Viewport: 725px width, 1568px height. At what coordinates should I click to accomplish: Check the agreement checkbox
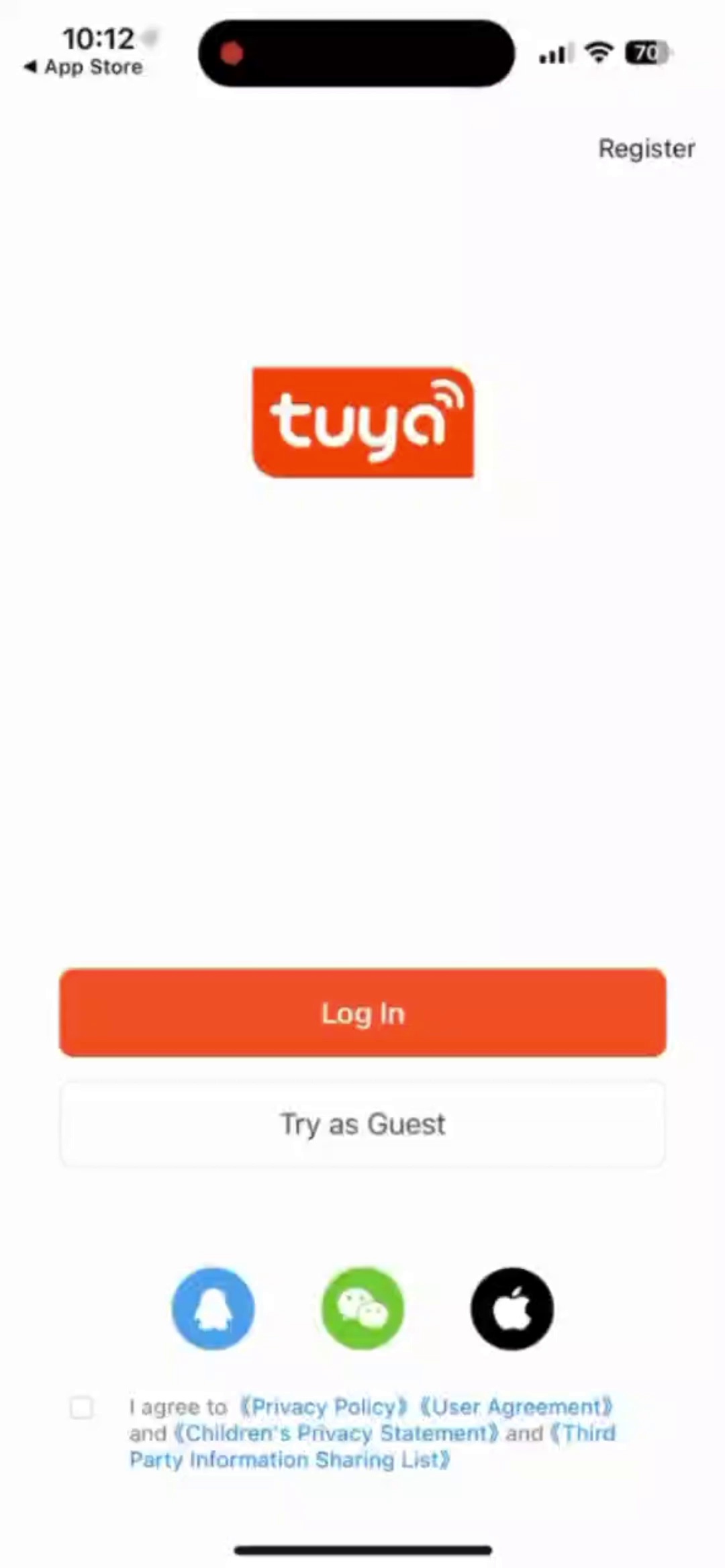point(82,1408)
